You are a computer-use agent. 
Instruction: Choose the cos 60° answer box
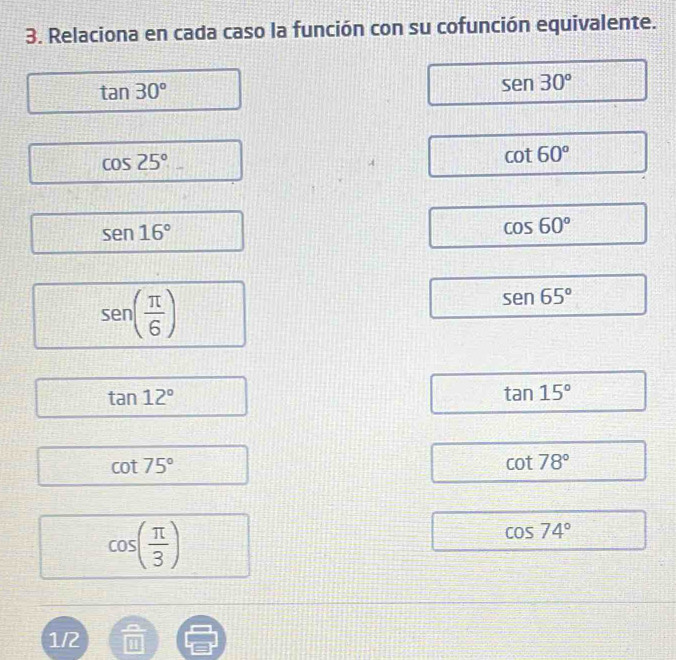537,225
